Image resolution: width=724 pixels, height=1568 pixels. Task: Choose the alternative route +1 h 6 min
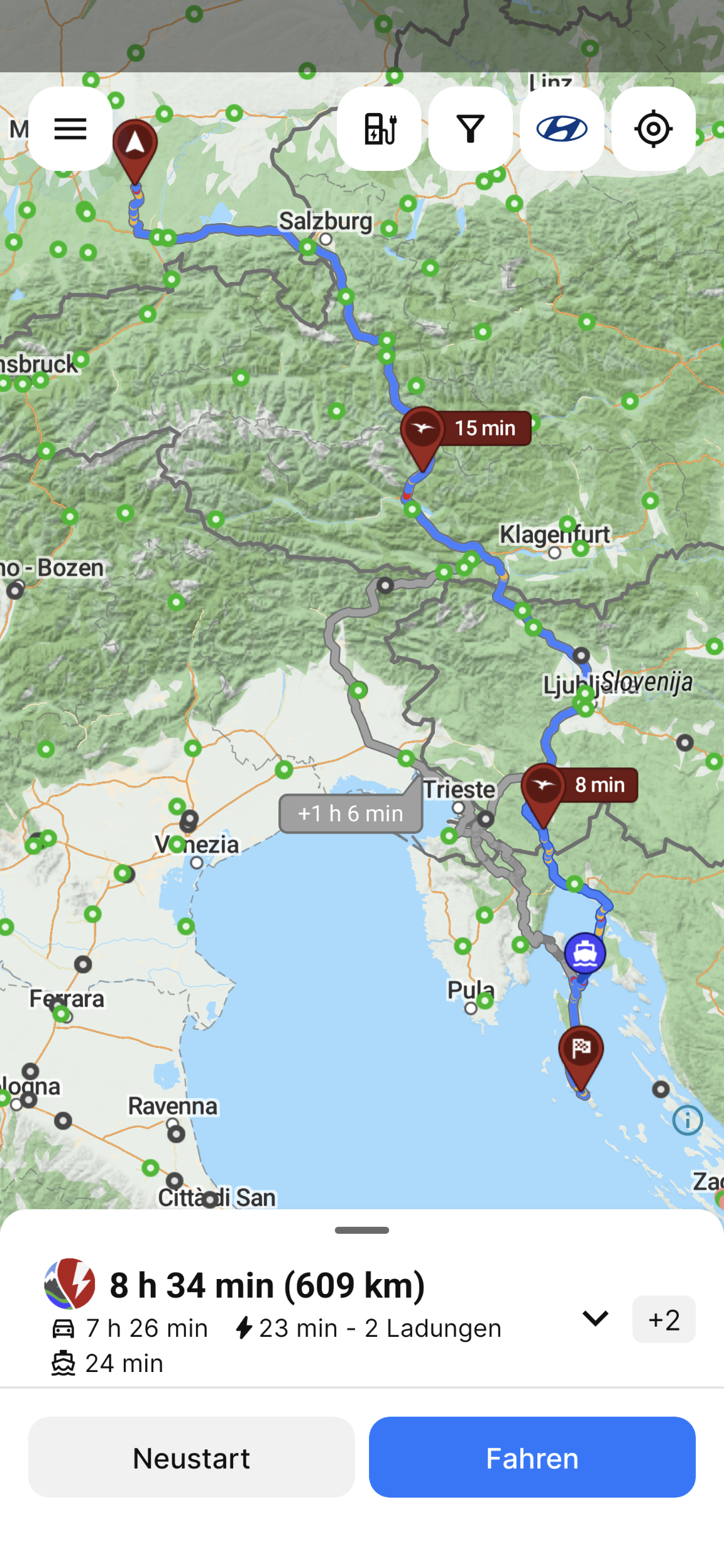pos(351,813)
